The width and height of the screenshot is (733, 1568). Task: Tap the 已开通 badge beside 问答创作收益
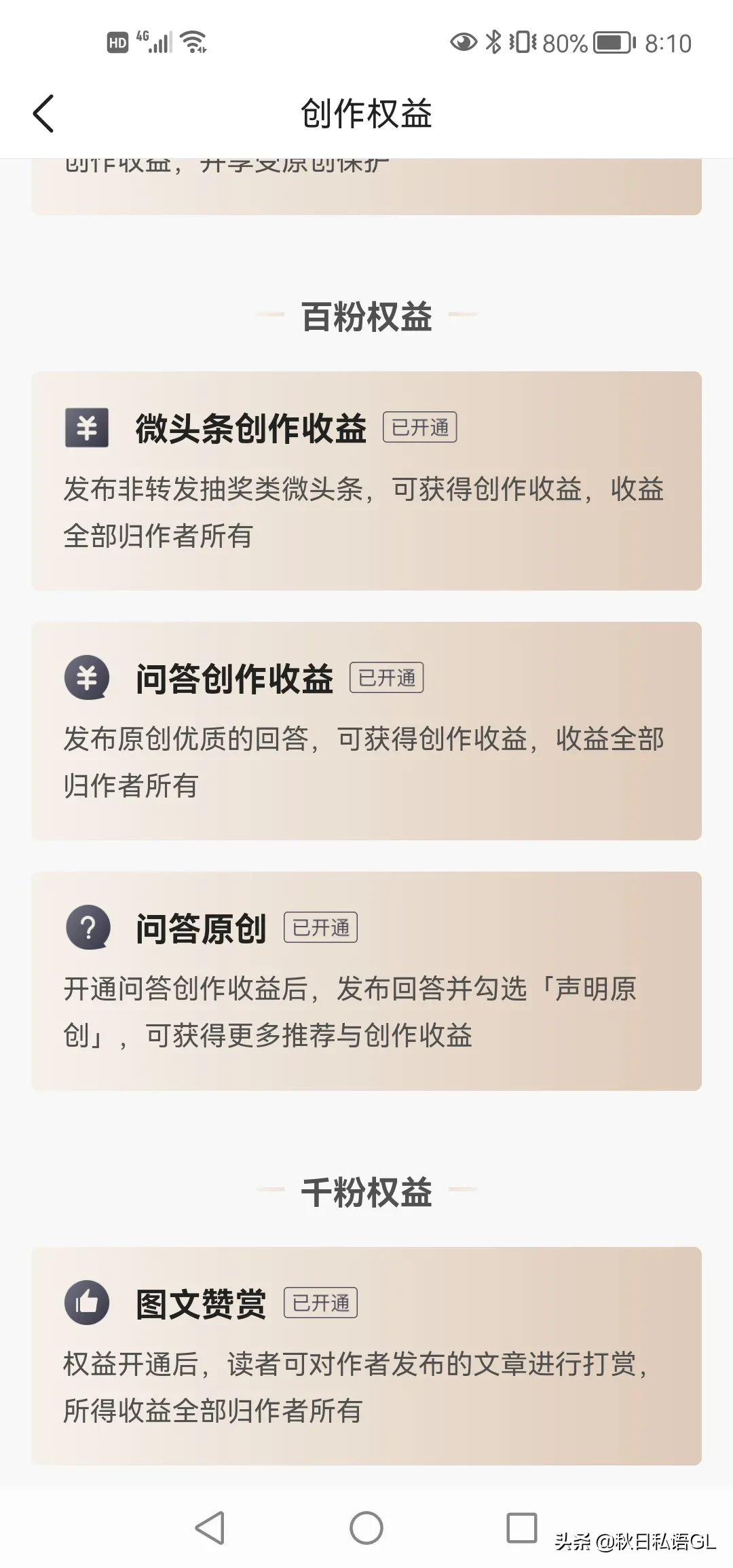[386, 677]
